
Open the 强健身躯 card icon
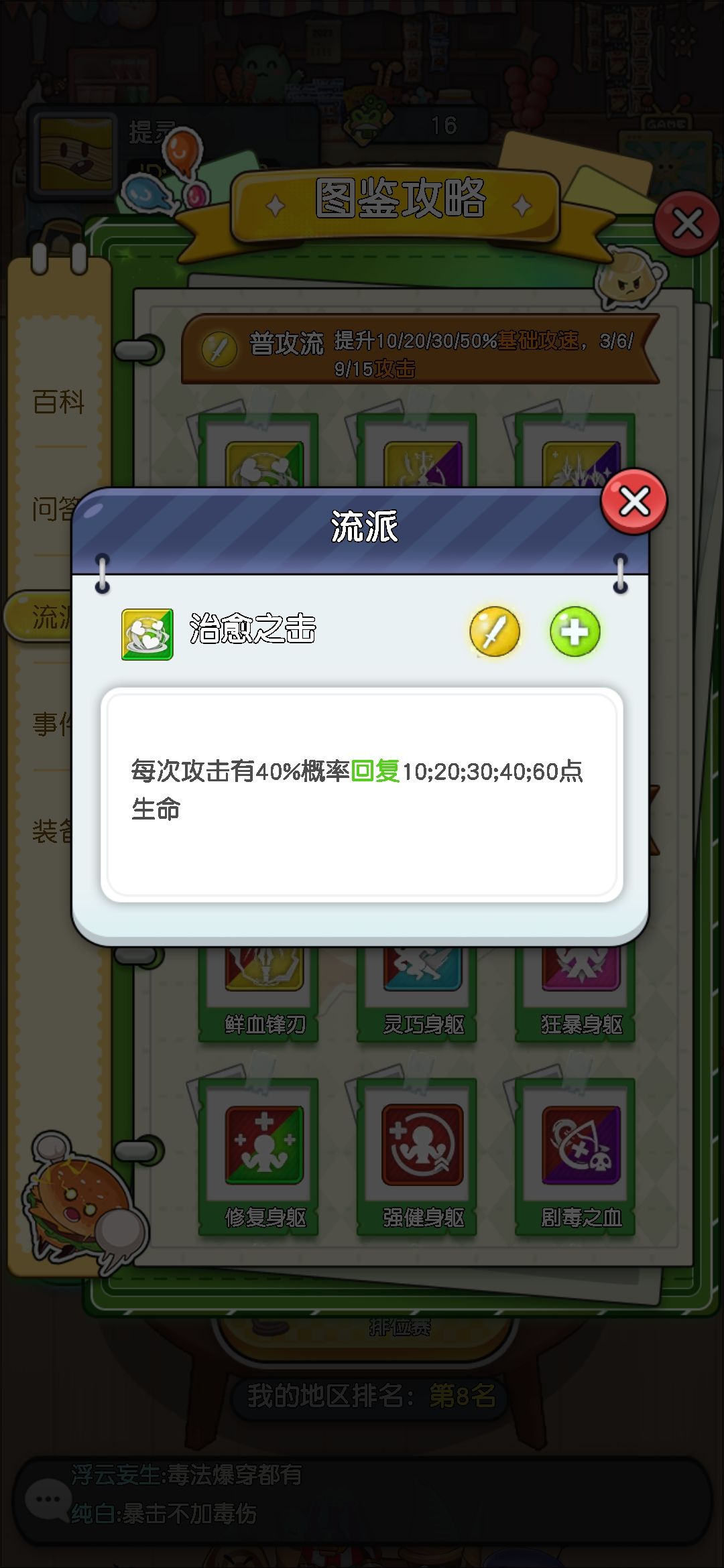pos(418,1147)
